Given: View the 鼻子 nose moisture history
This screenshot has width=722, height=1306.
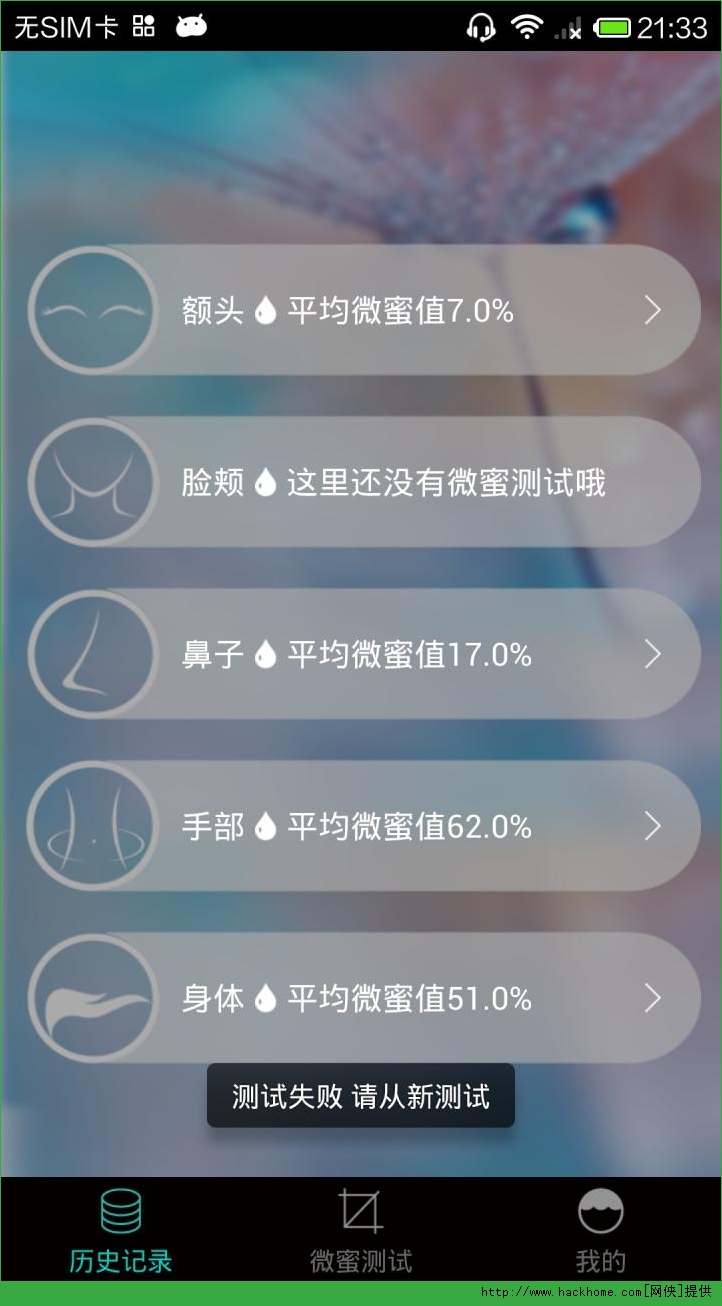Looking at the screenshot, I should [365, 655].
